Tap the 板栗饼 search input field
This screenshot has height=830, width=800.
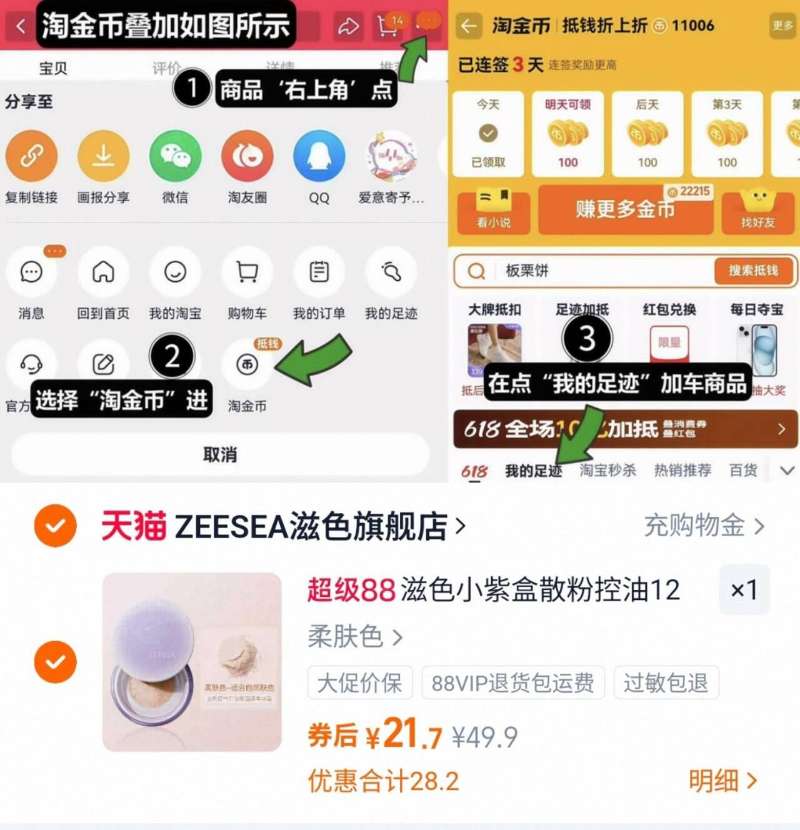coord(560,272)
